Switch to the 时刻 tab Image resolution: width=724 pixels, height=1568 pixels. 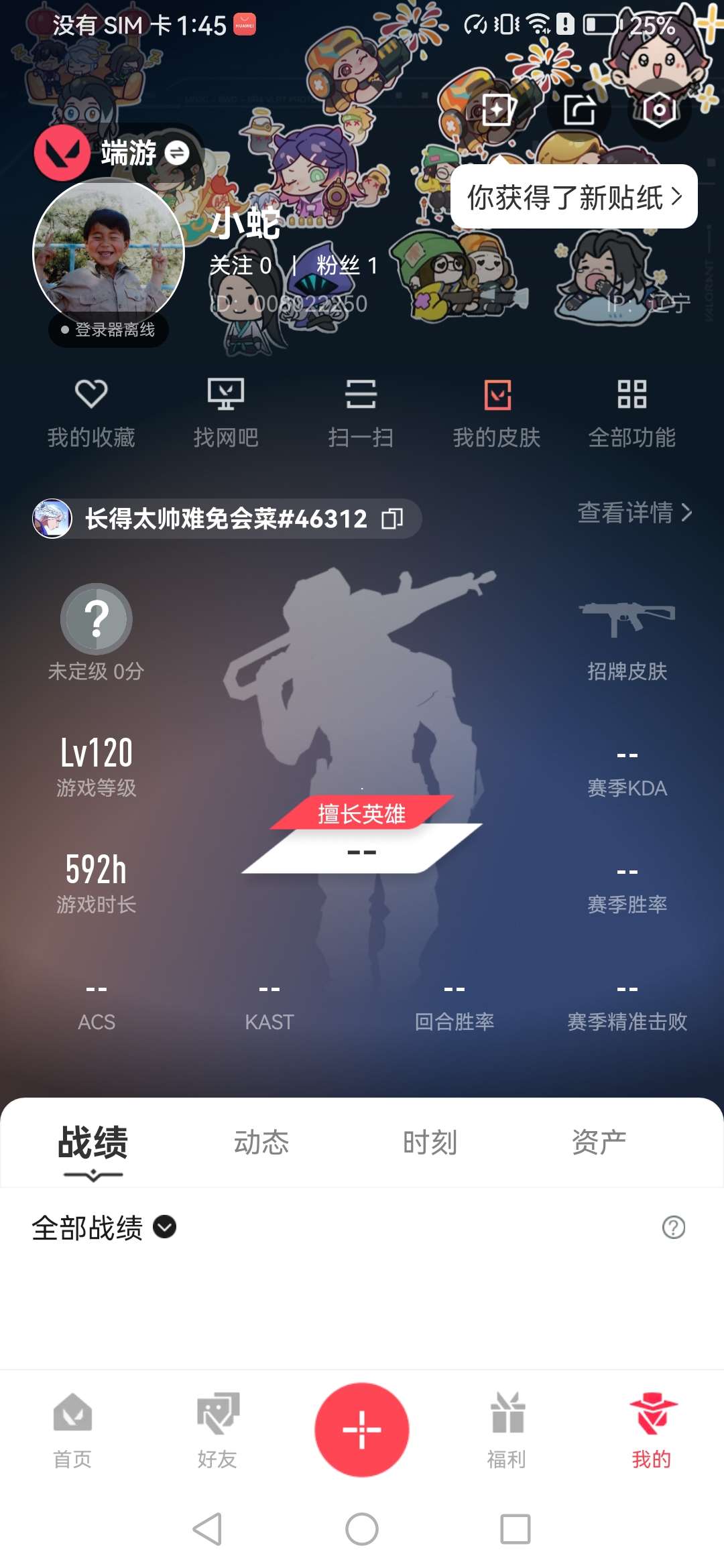(430, 1142)
